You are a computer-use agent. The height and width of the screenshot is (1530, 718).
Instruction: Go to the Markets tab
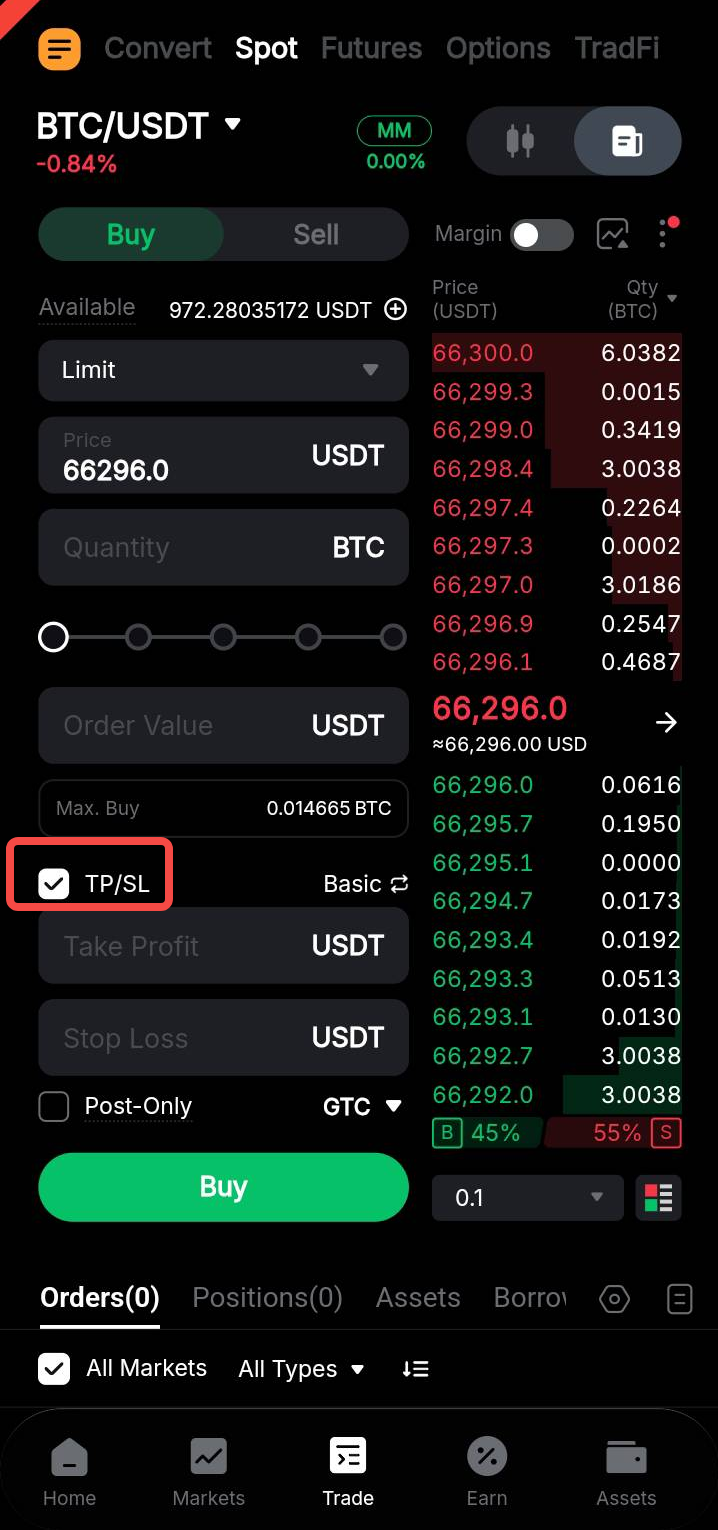tap(208, 1473)
